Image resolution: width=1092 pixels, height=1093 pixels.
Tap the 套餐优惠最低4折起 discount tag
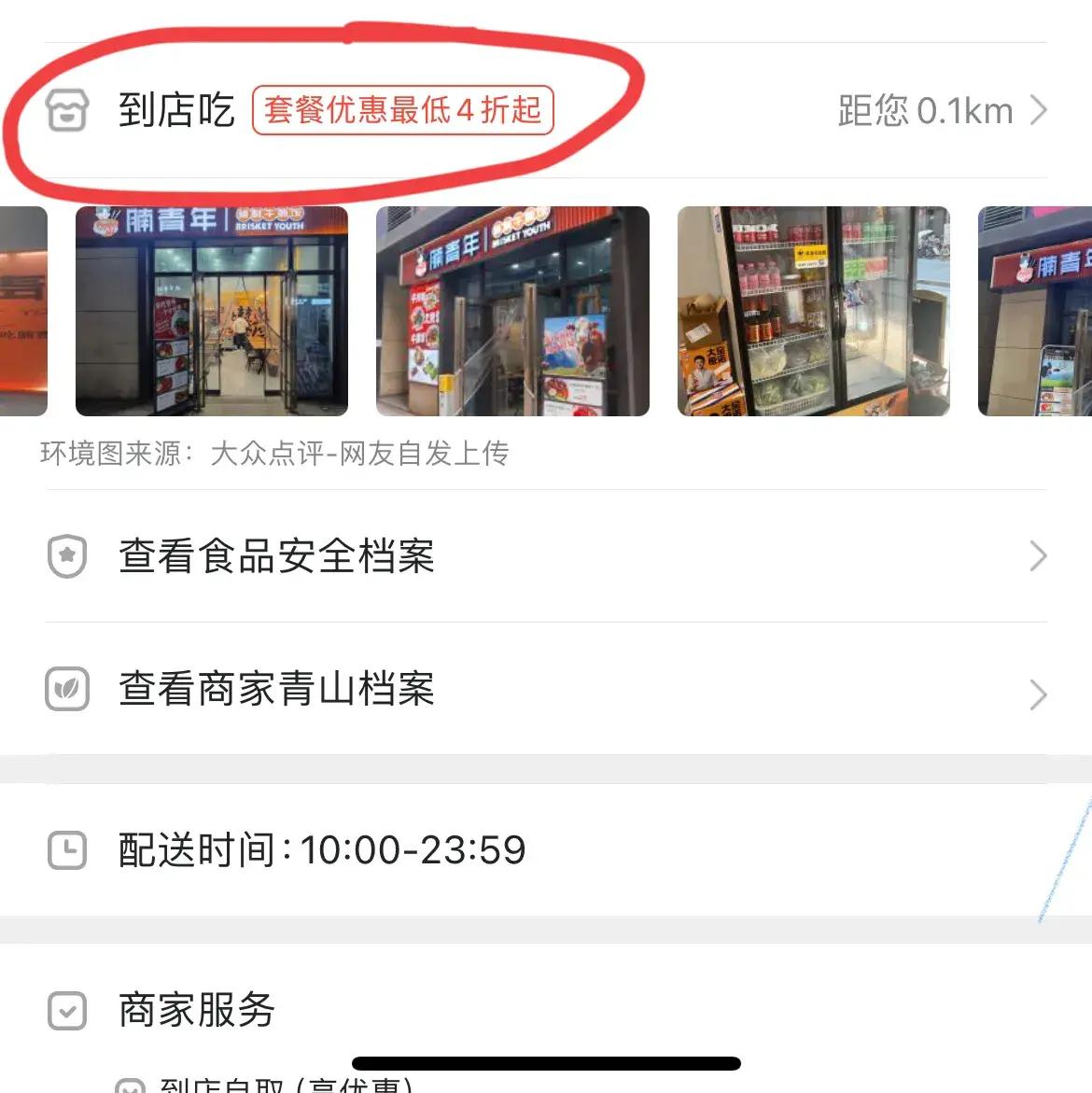pos(403,110)
